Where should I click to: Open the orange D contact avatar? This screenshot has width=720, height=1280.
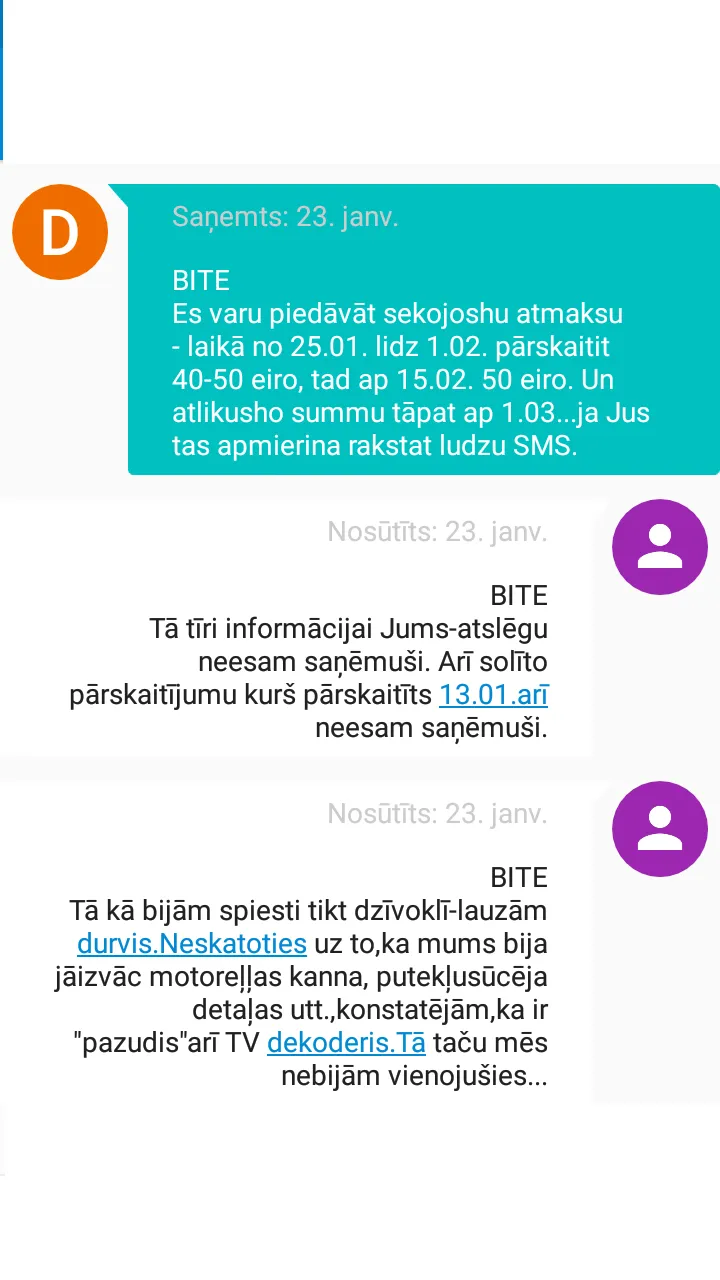click(x=60, y=232)
